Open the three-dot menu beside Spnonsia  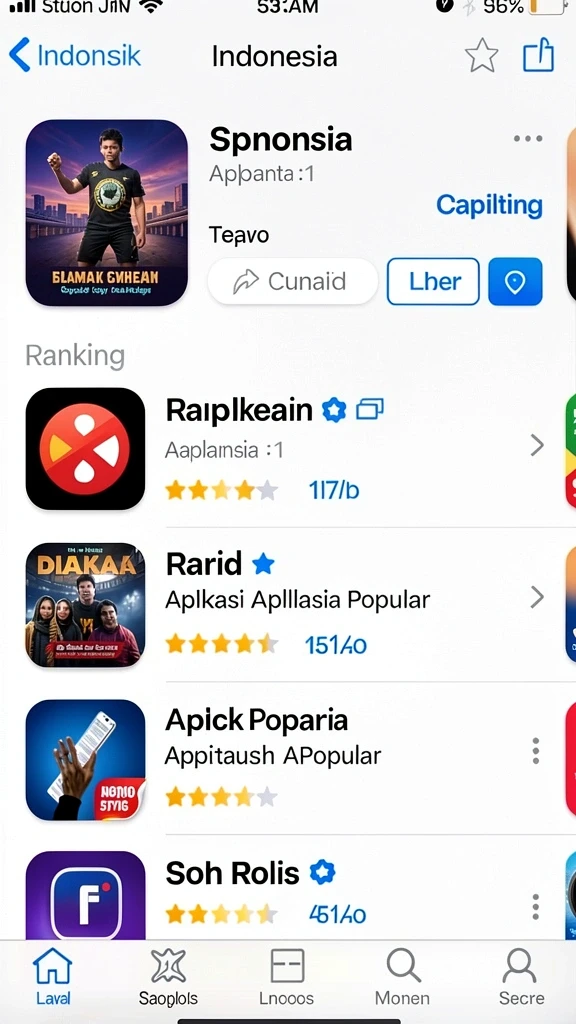pyautogui.click(x=528, y=138)
